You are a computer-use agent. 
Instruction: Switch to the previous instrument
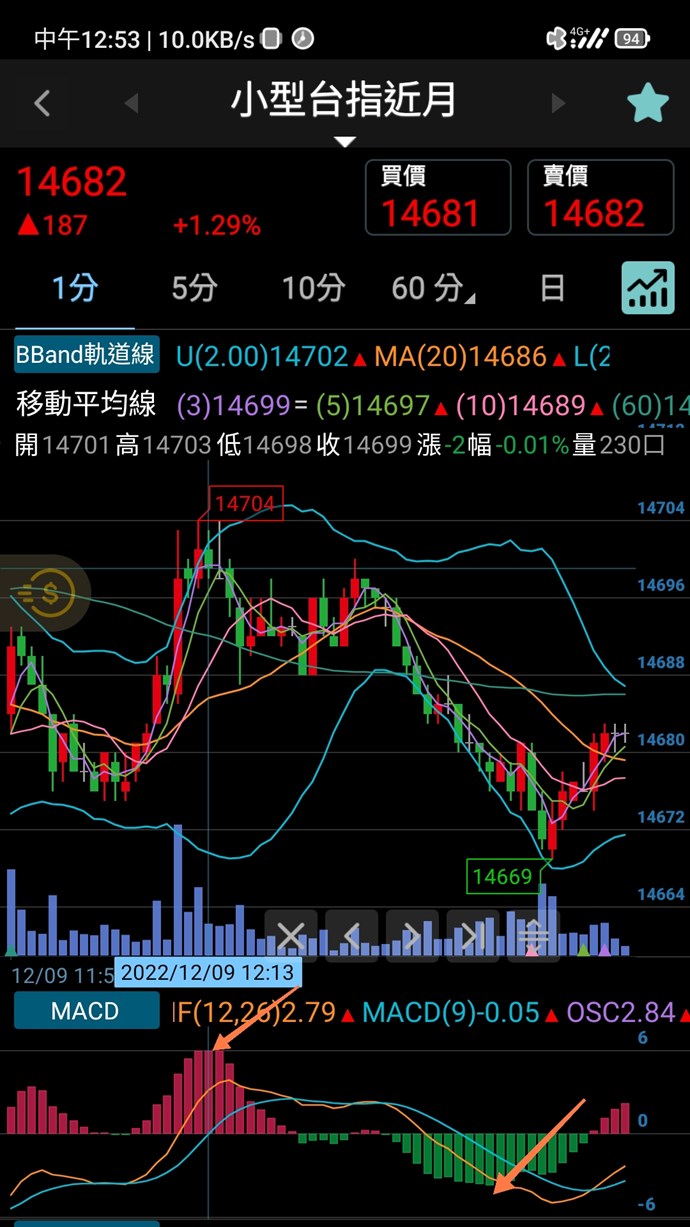point(130,103)
